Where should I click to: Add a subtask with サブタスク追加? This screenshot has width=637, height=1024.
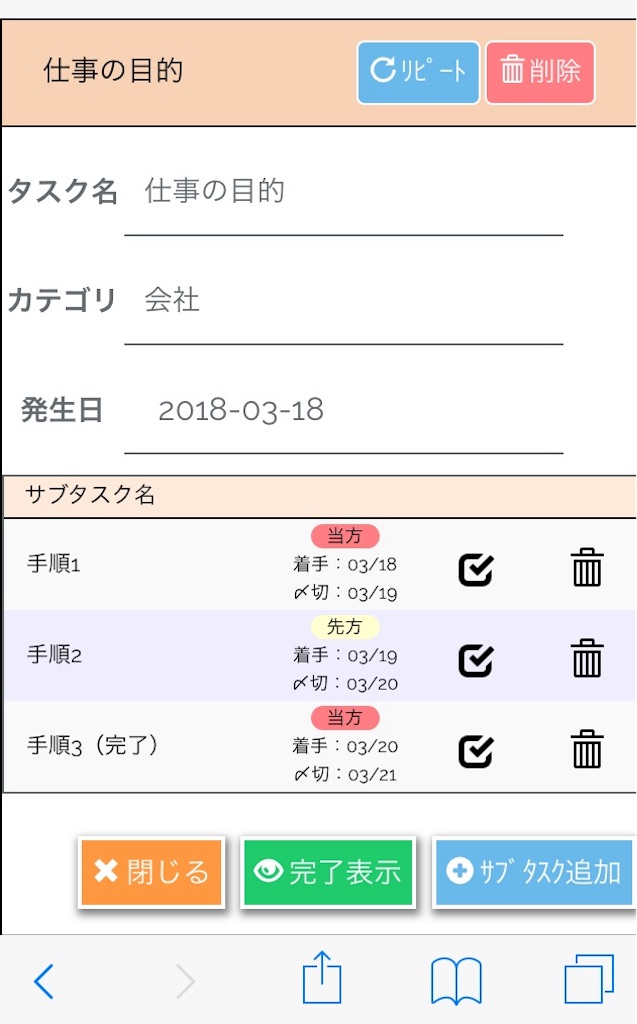(534, 872)
